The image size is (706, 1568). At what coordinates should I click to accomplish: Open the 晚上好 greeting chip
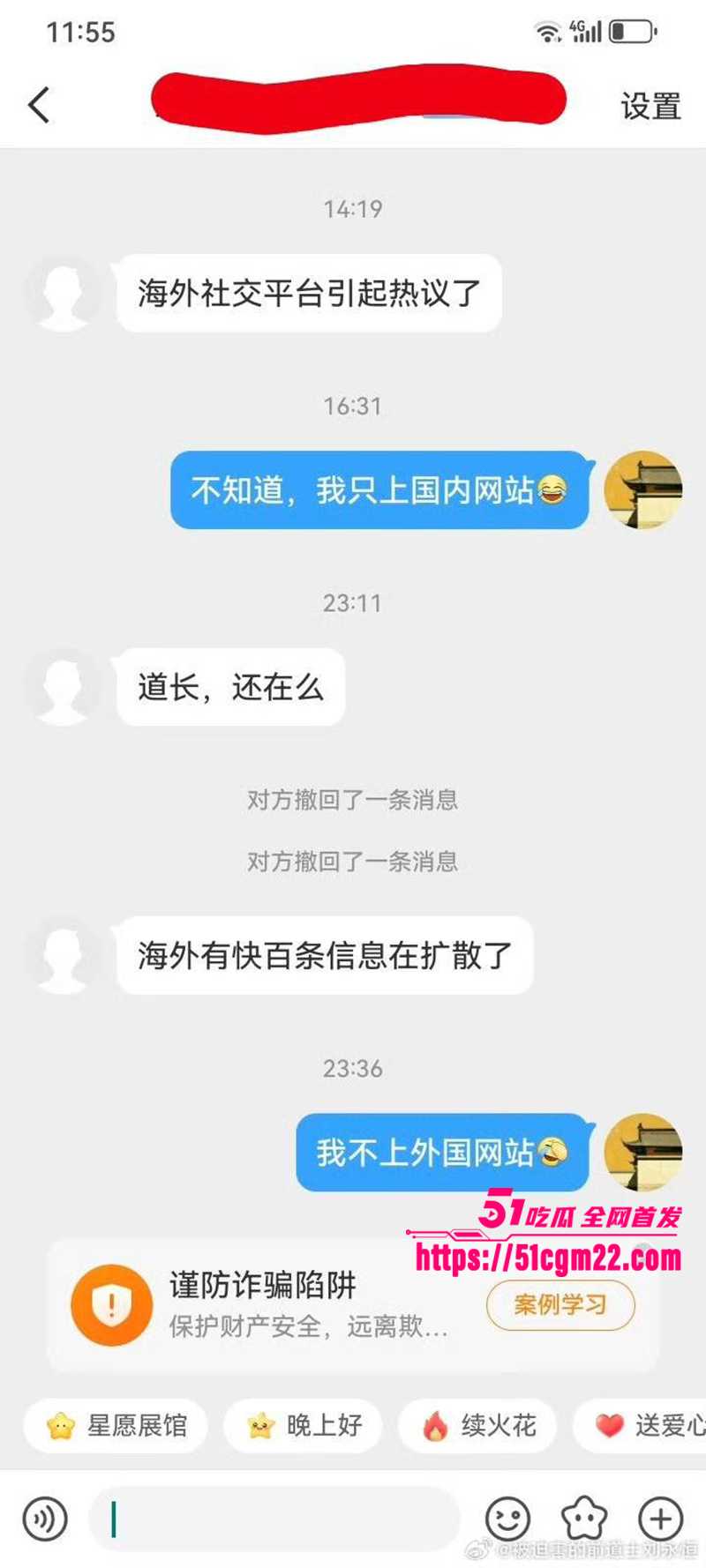[304, 1425]
